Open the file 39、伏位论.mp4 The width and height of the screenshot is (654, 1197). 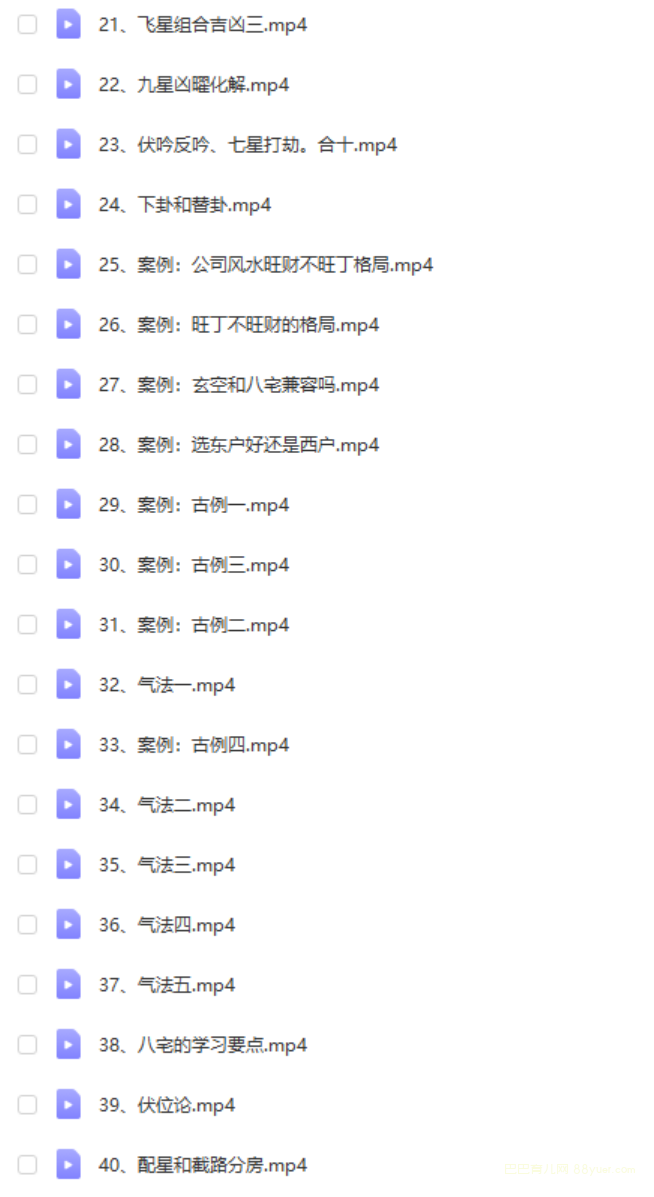coord(166,1105)
